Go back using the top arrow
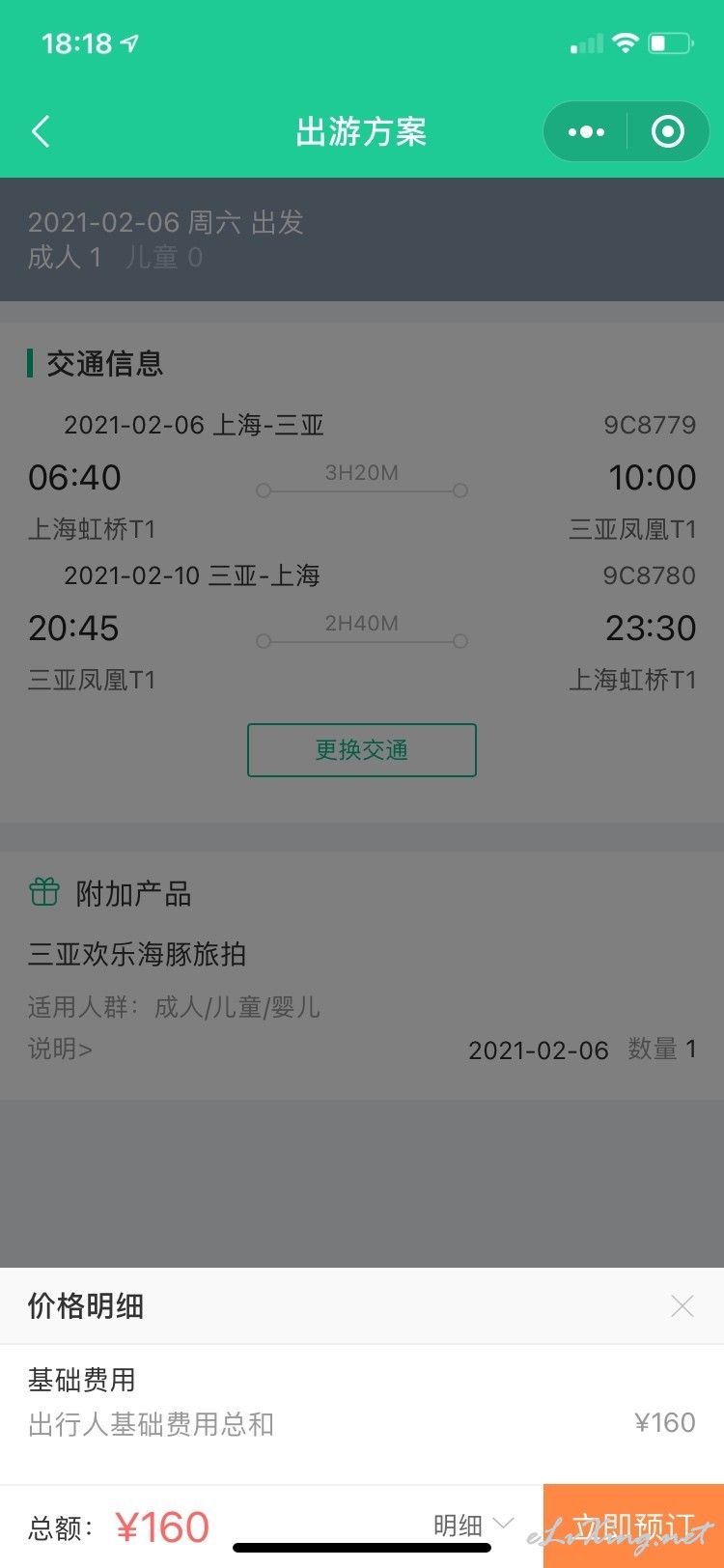 point(41,131)
